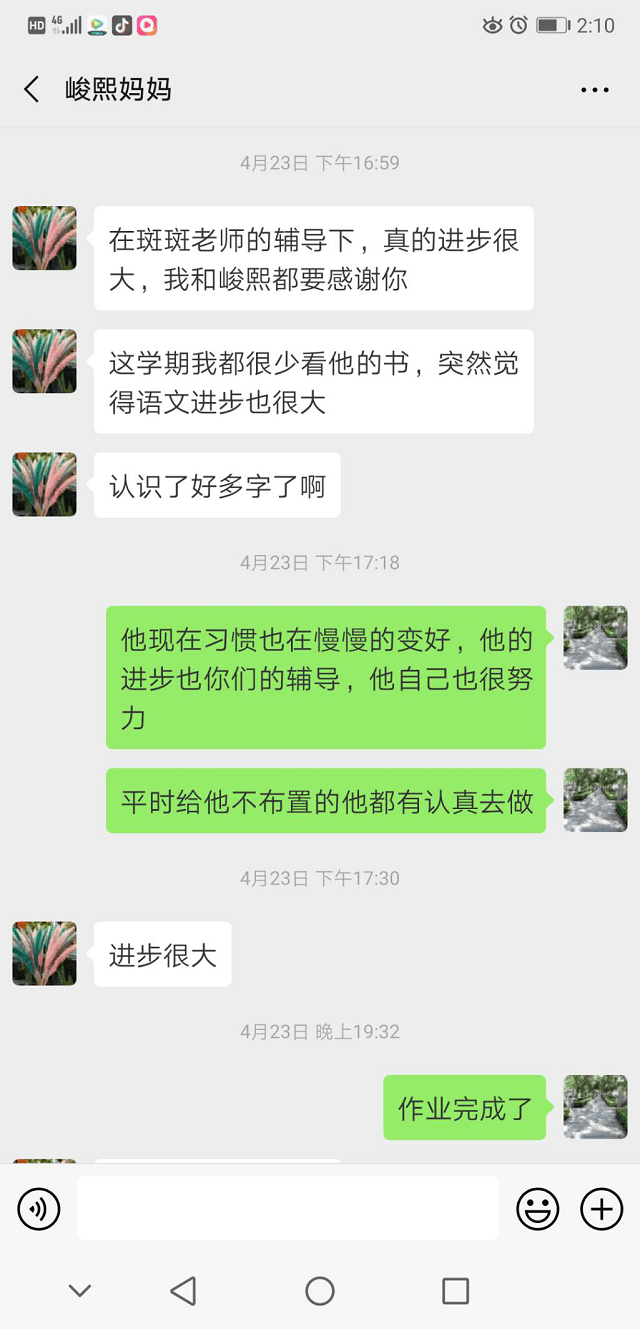This screenshot has height=1329, width=640.
Task: Focus the message text field
Action: coord(288,1208)
